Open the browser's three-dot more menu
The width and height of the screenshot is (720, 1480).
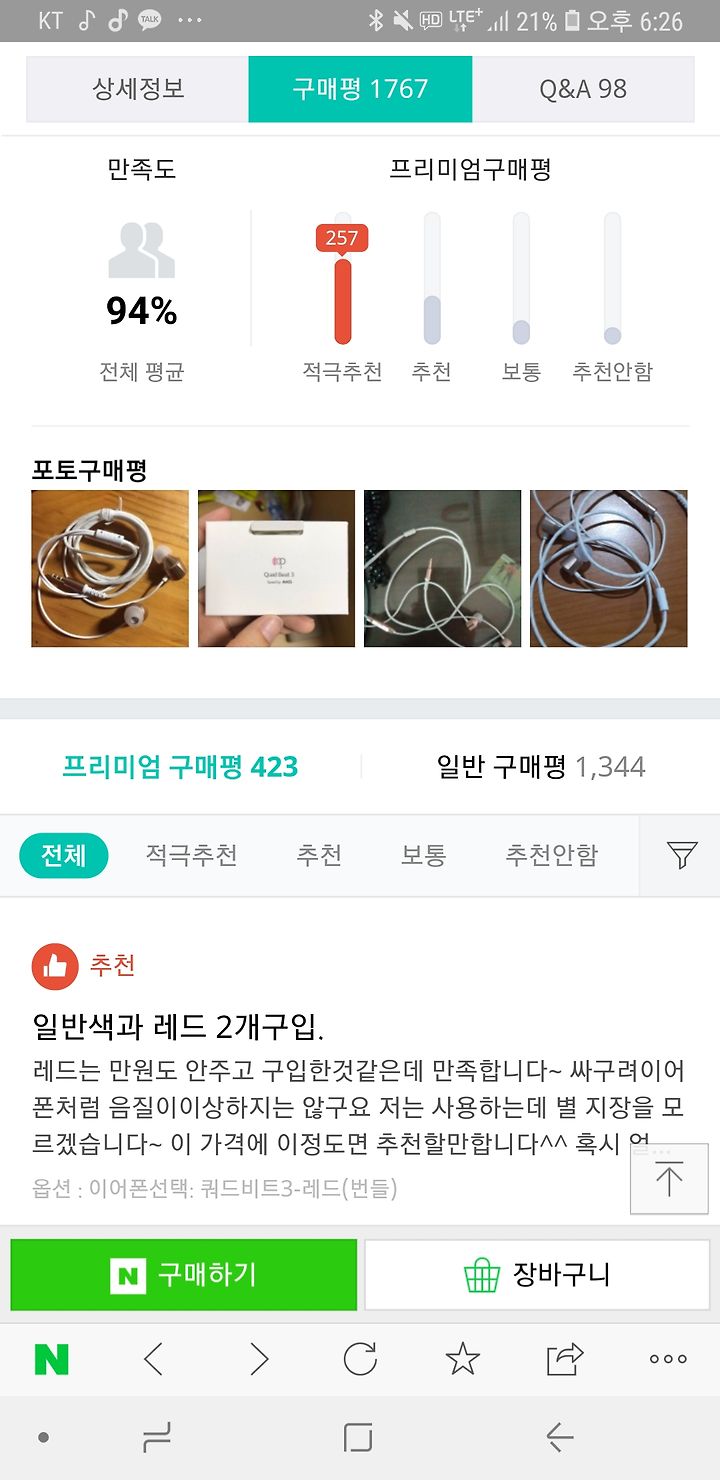pyautogui.click(x=668, y=1359)
